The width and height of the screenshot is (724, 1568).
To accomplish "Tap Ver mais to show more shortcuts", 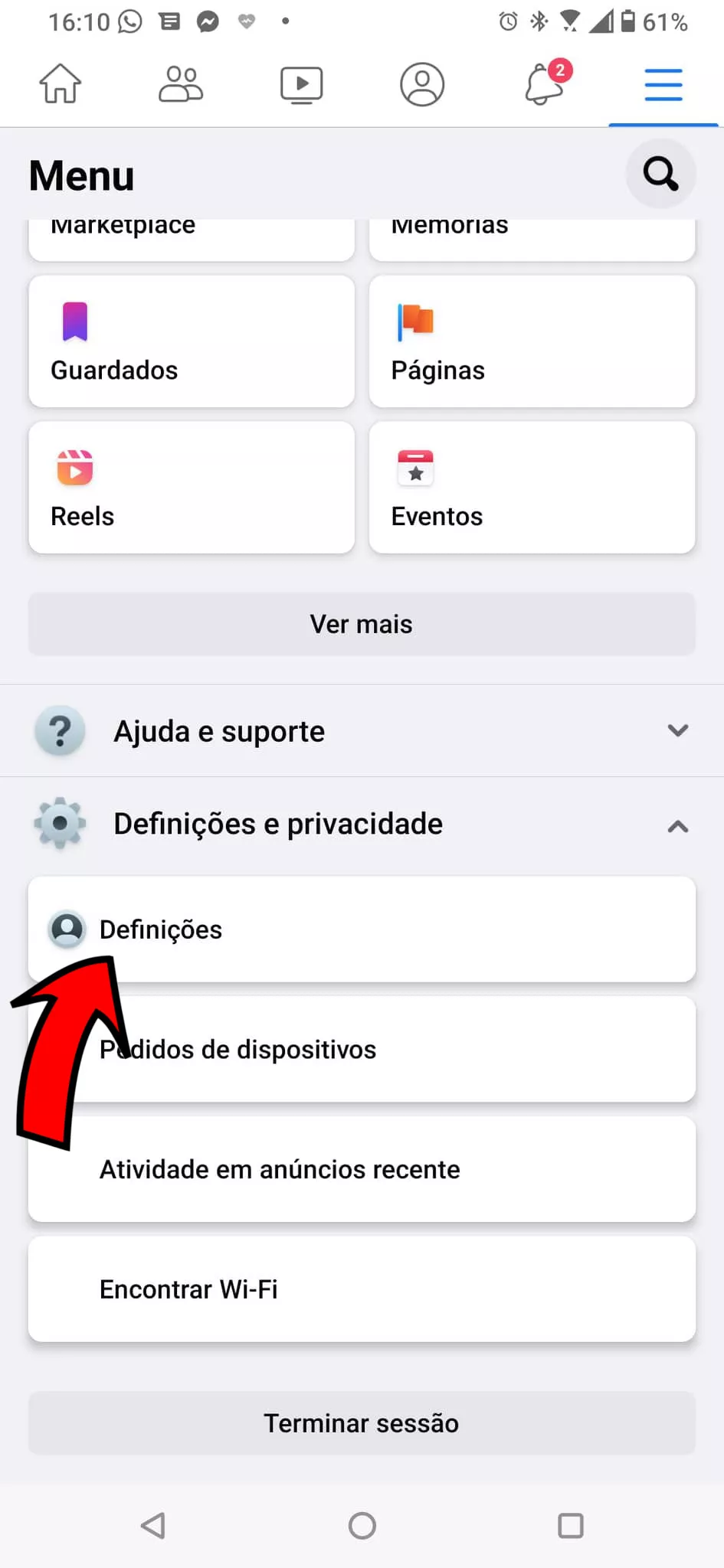I will [362, 624].
